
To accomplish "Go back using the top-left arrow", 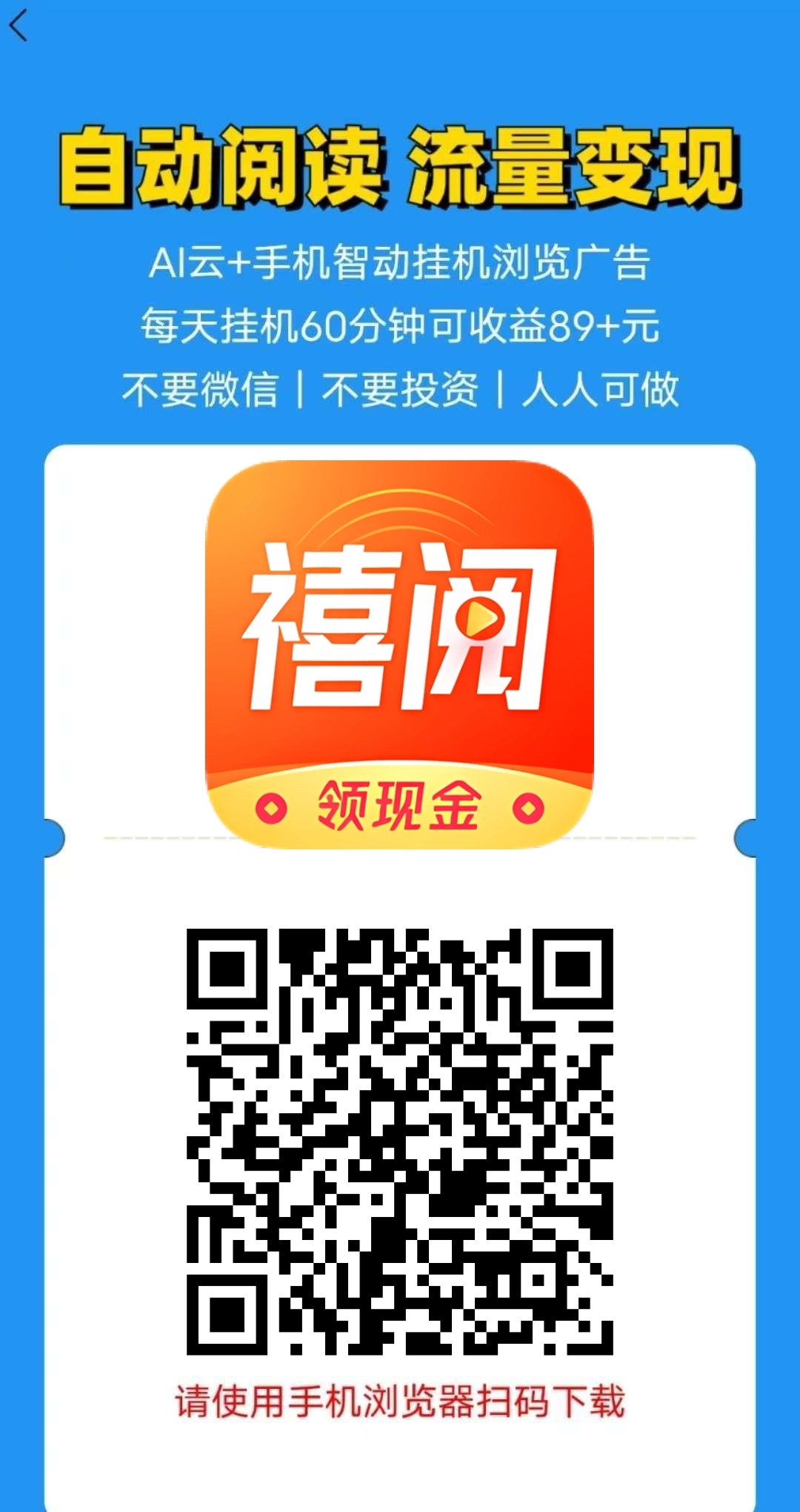I will (19, 26).
